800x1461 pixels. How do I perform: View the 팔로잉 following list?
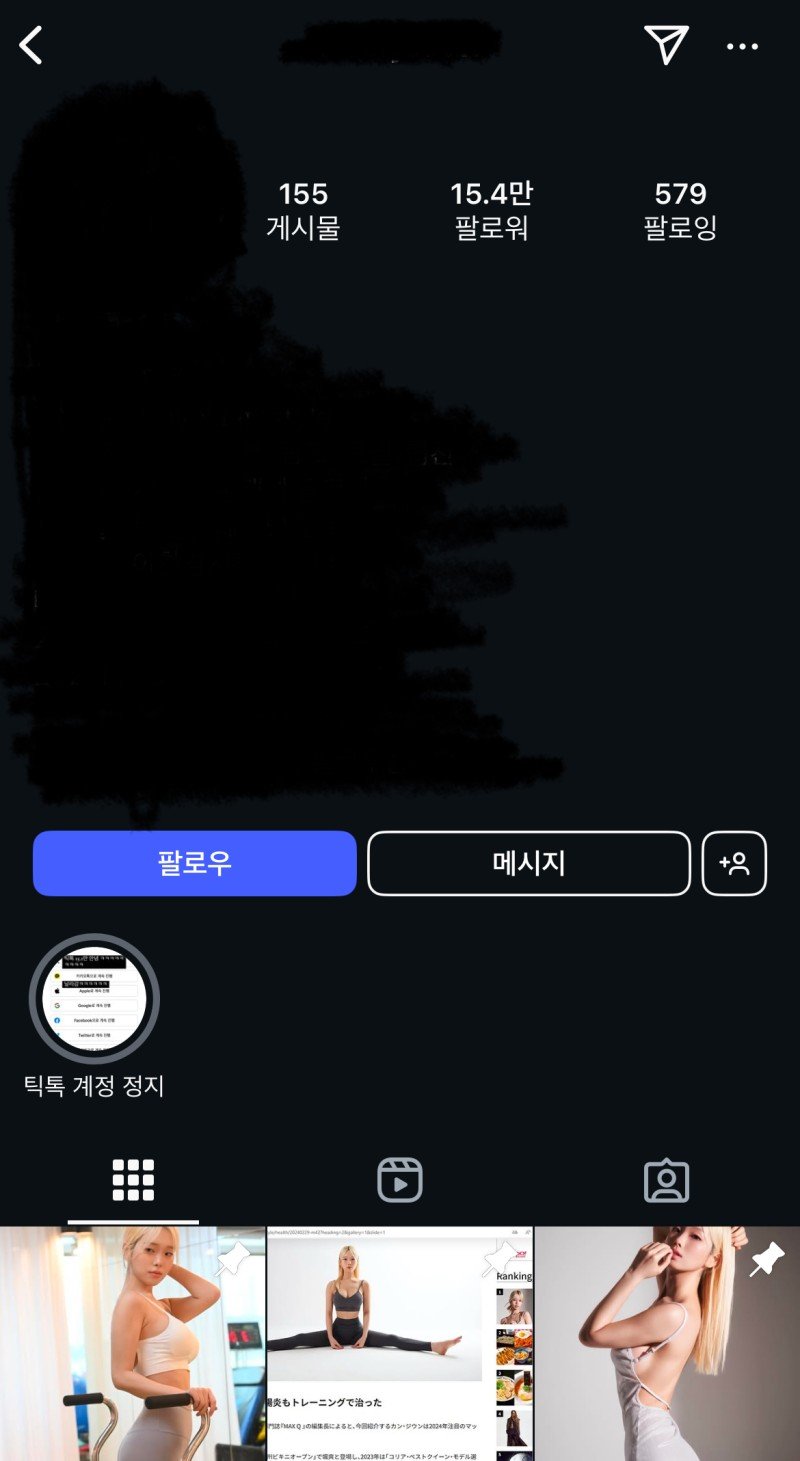[x=680, y=210]
